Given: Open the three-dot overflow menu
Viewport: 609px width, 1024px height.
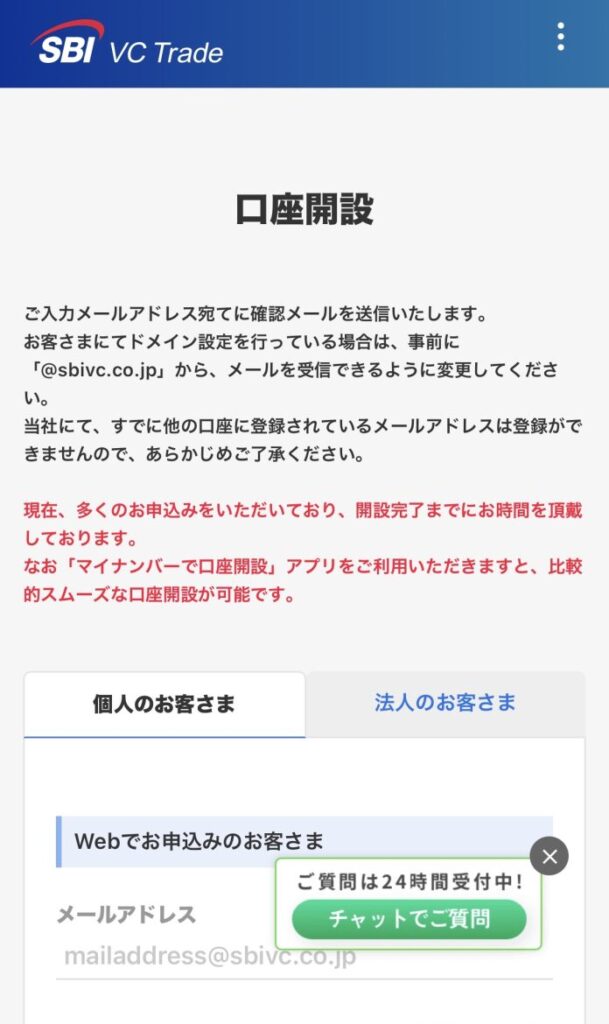Looking at the screenshot, I should 561,37.
